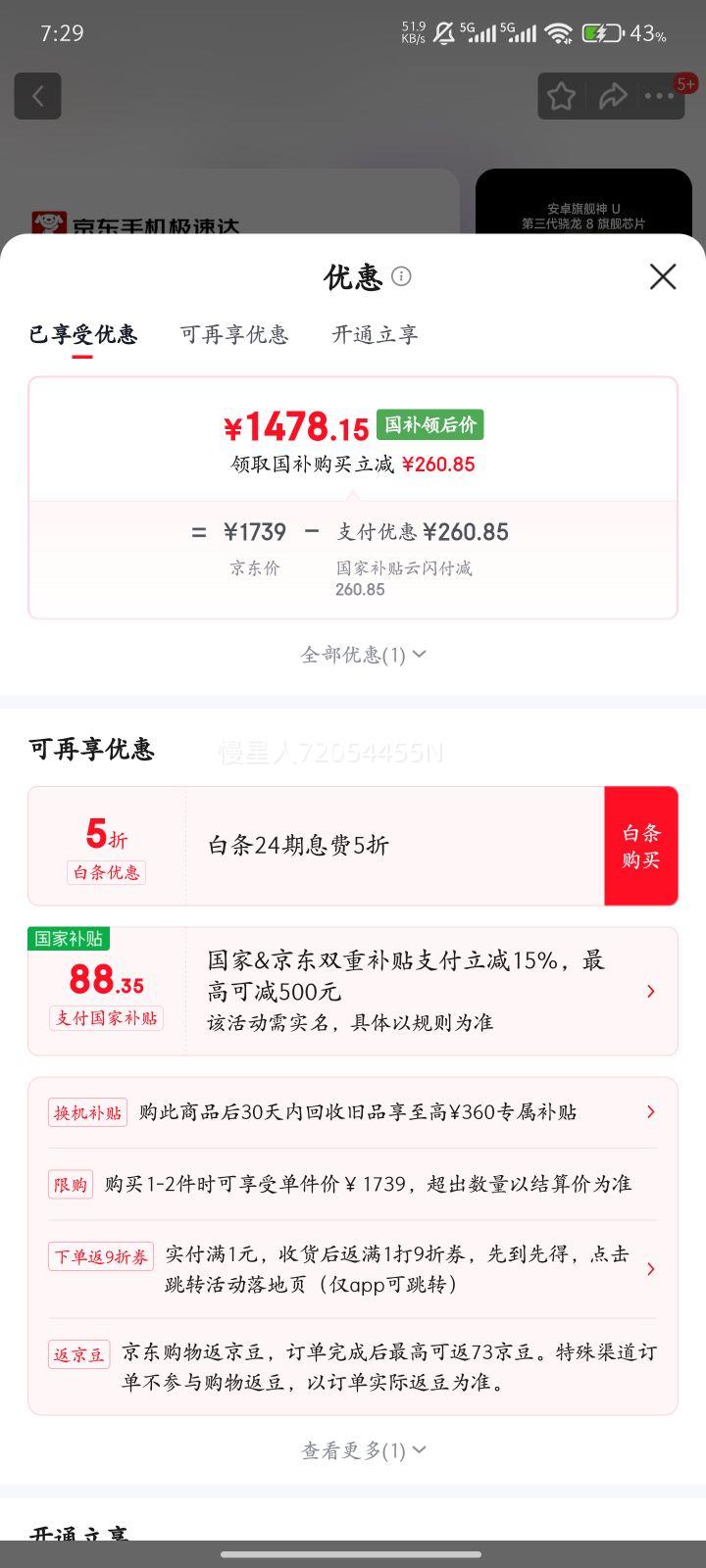Screen dimensions: 706x1568
Task: Tap the green 国家补贴 badge
Action: click(69, 938)
